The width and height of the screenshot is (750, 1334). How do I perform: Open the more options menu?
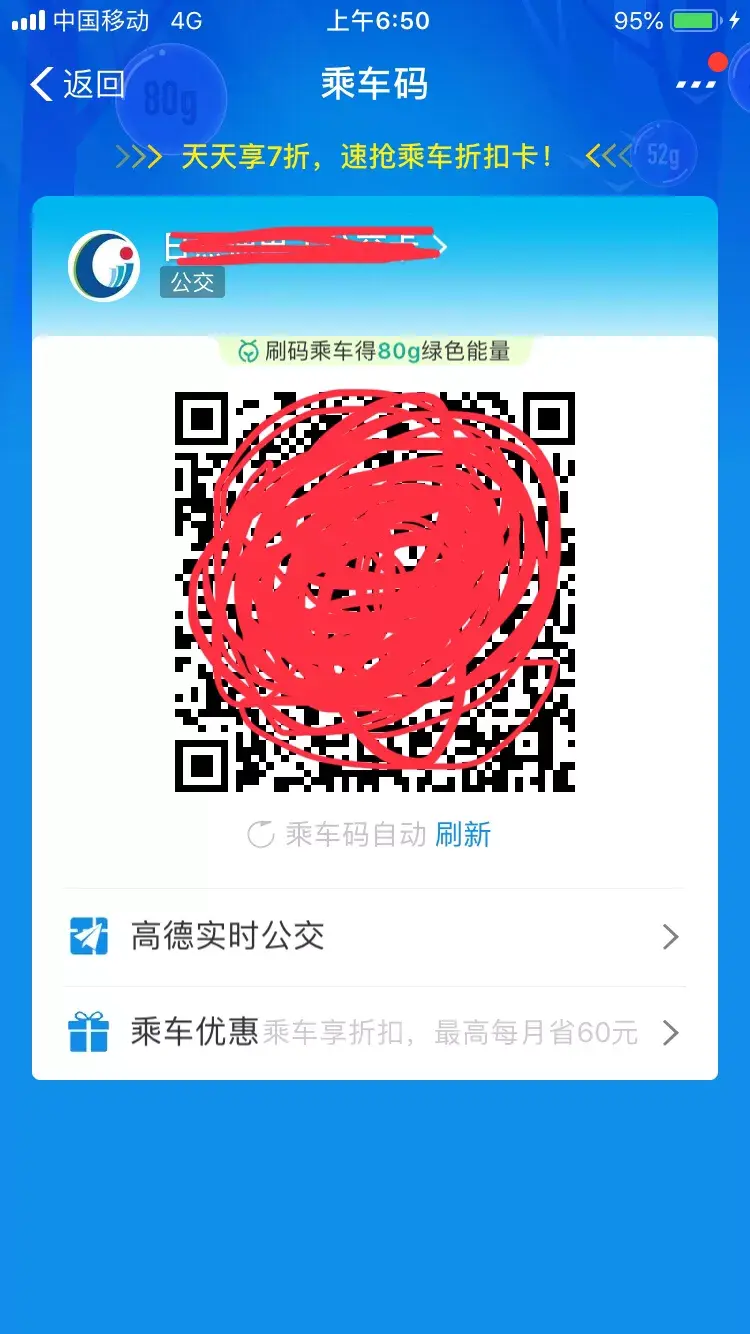(696, 85)
